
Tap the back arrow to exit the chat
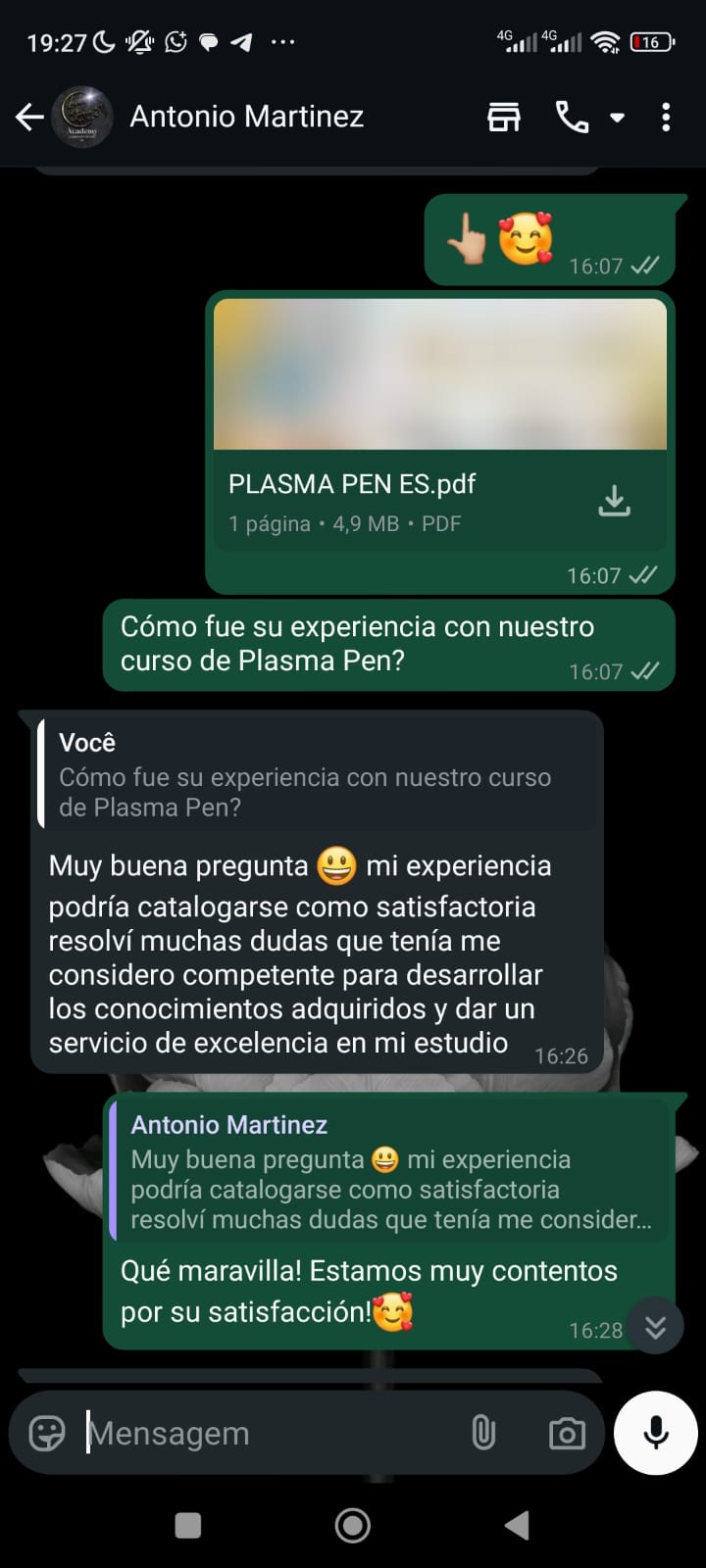click(x=28, y=117)
